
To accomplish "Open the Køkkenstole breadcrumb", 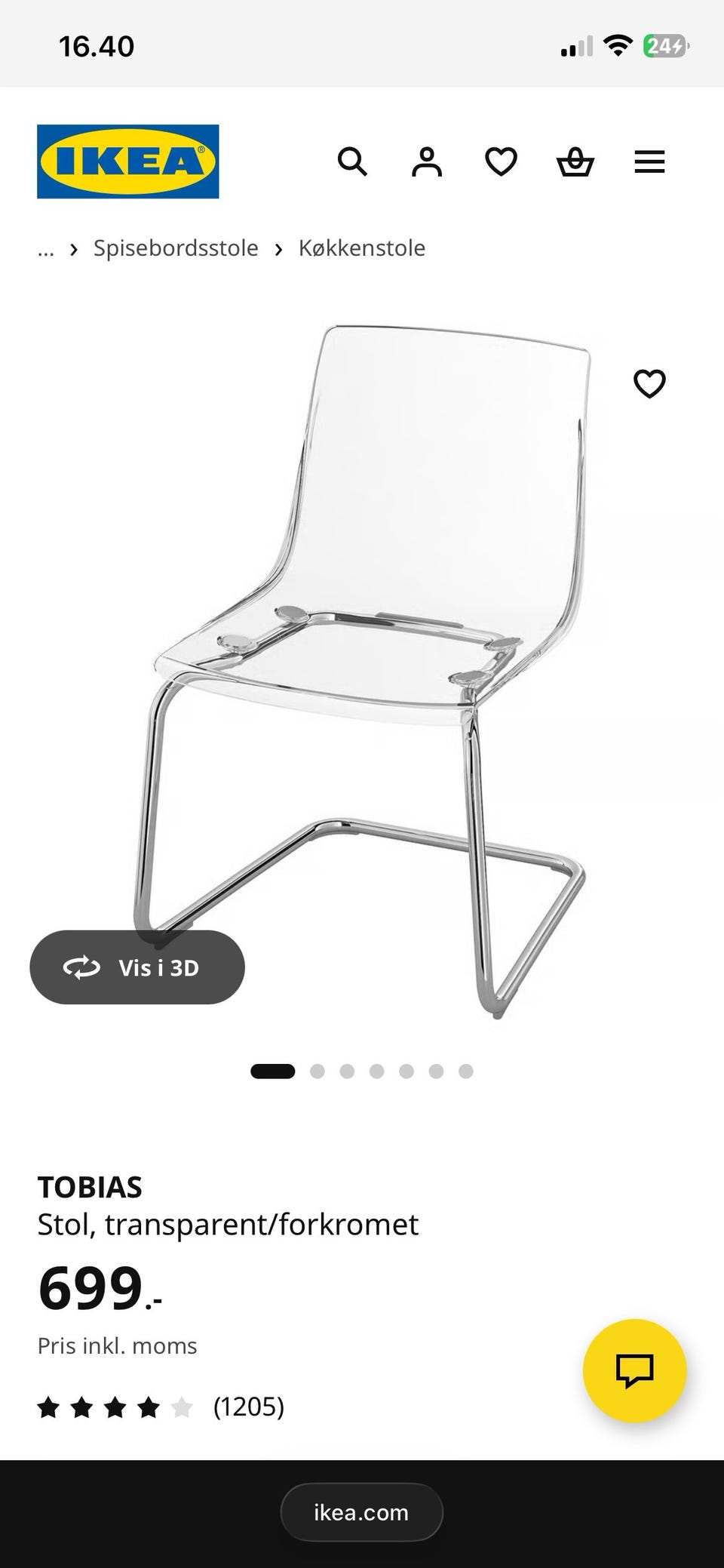I will click(362, 247).
